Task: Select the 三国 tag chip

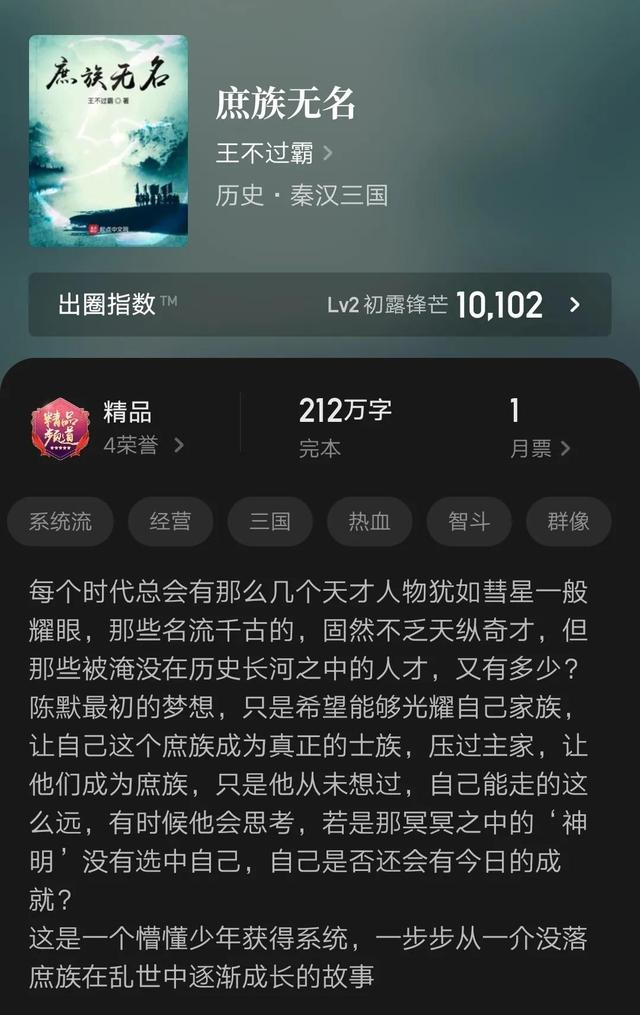Action: pos(269,521)
